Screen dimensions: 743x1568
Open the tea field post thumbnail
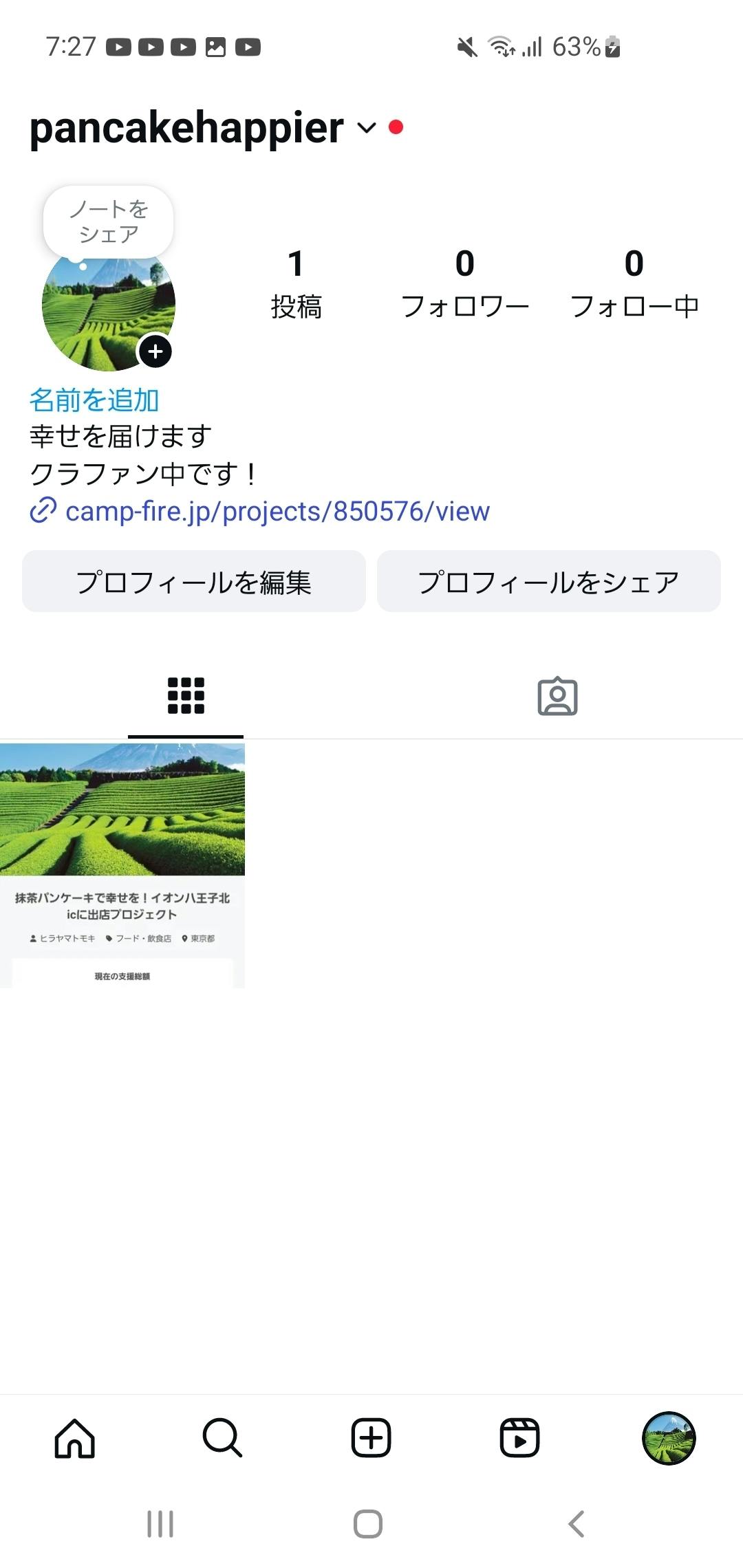122,865
